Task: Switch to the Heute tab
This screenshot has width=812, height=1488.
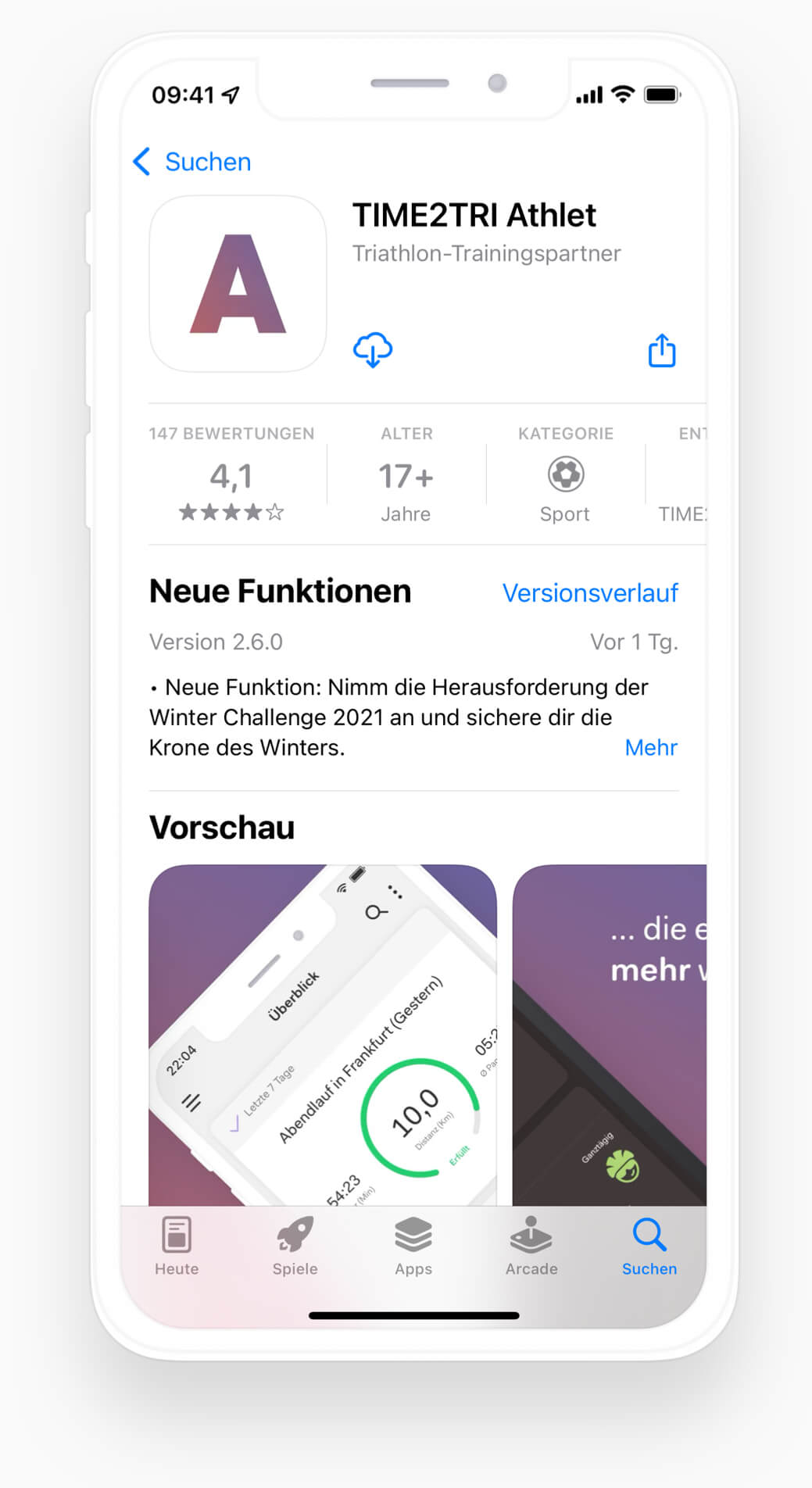Action: [177, 1247]
